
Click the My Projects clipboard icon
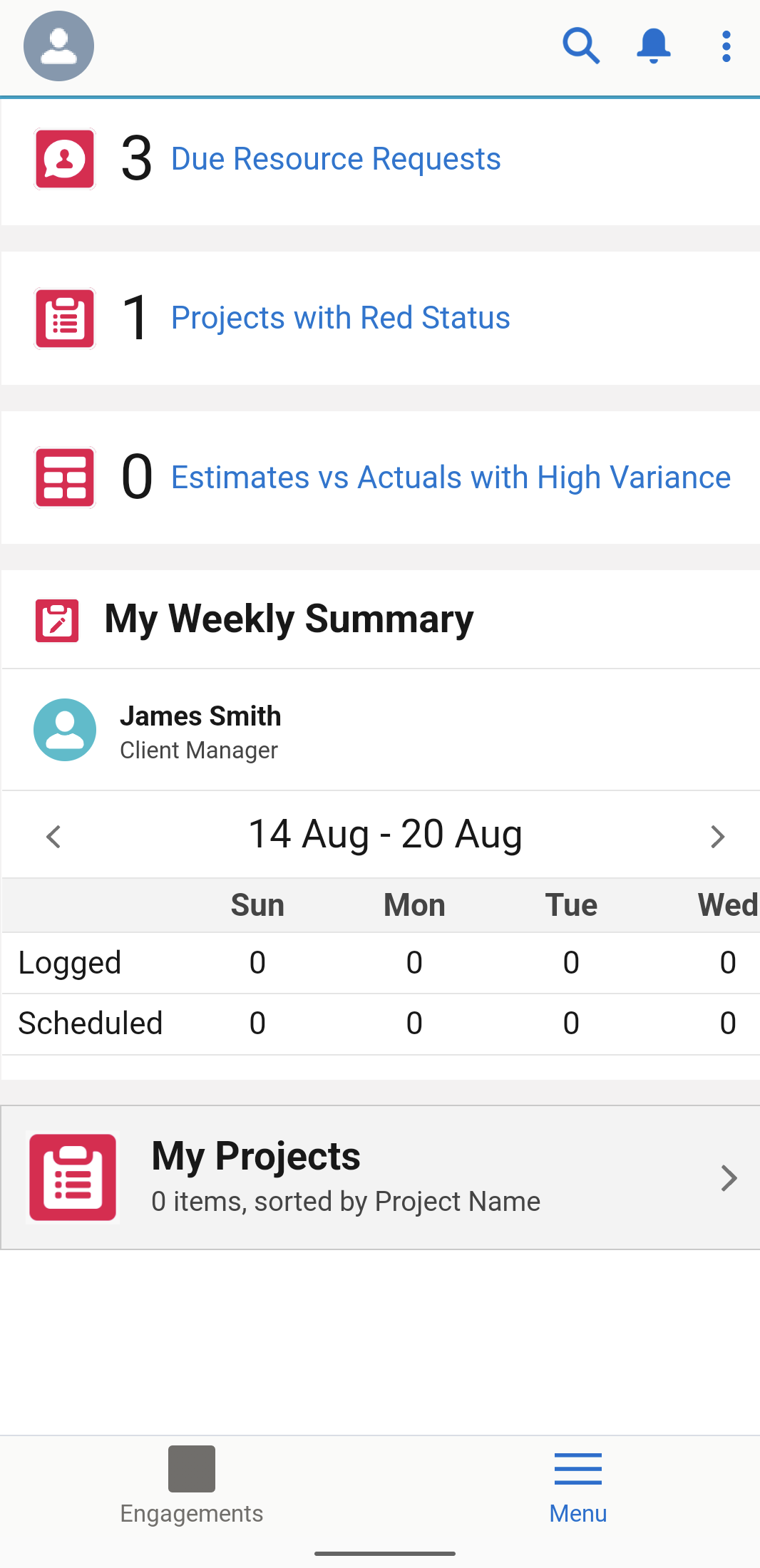pyautogui.click(x=72, y=1176)
